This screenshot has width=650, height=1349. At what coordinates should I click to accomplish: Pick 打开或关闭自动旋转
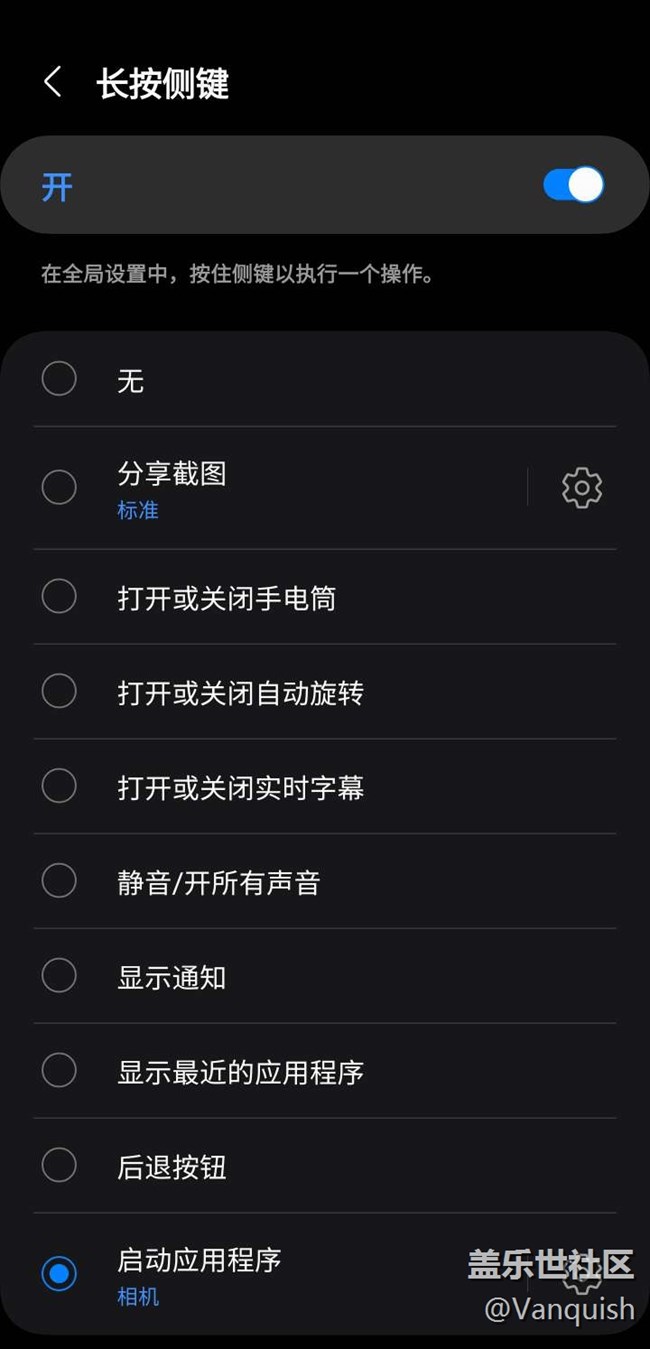pyautogui.click(x=59, y=692)
